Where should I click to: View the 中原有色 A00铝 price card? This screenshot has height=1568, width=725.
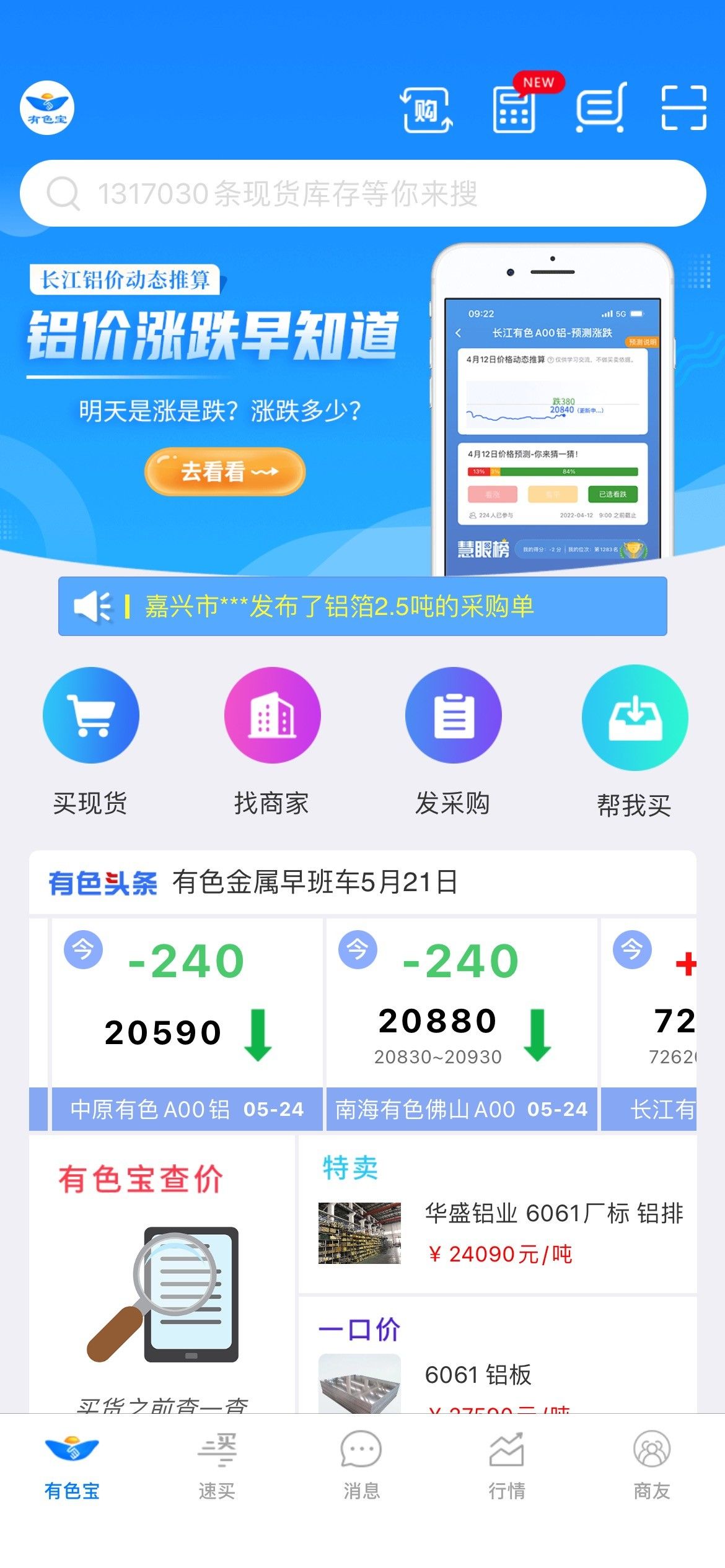pyautogui.click(x=187, y=1024)
